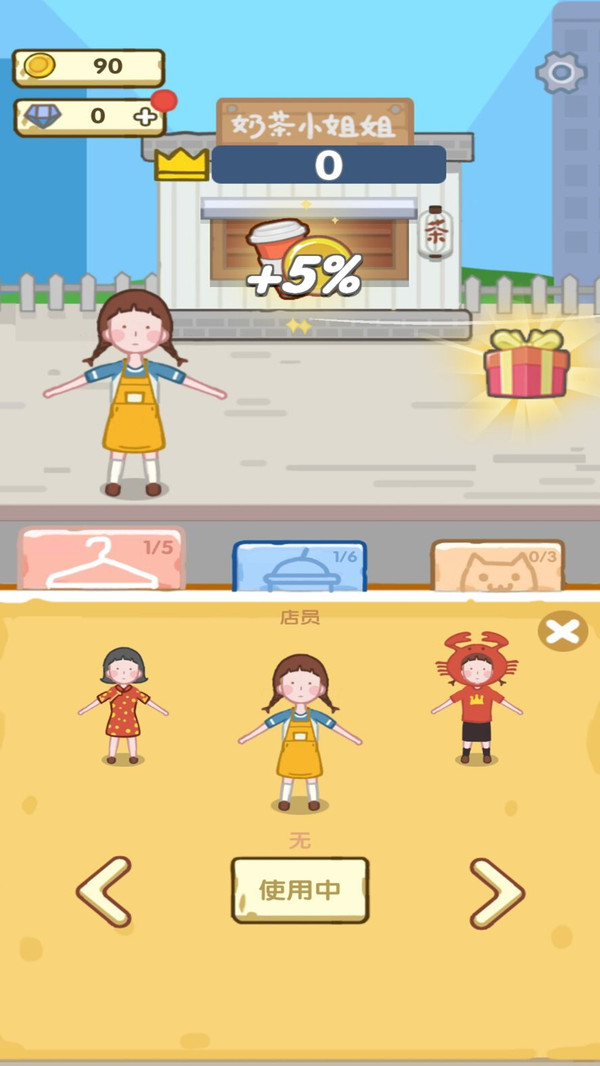This screenshot has width=600, height=1066.
Task: Switch to the milk tea cup tab
Action: (x=299, y=566)
